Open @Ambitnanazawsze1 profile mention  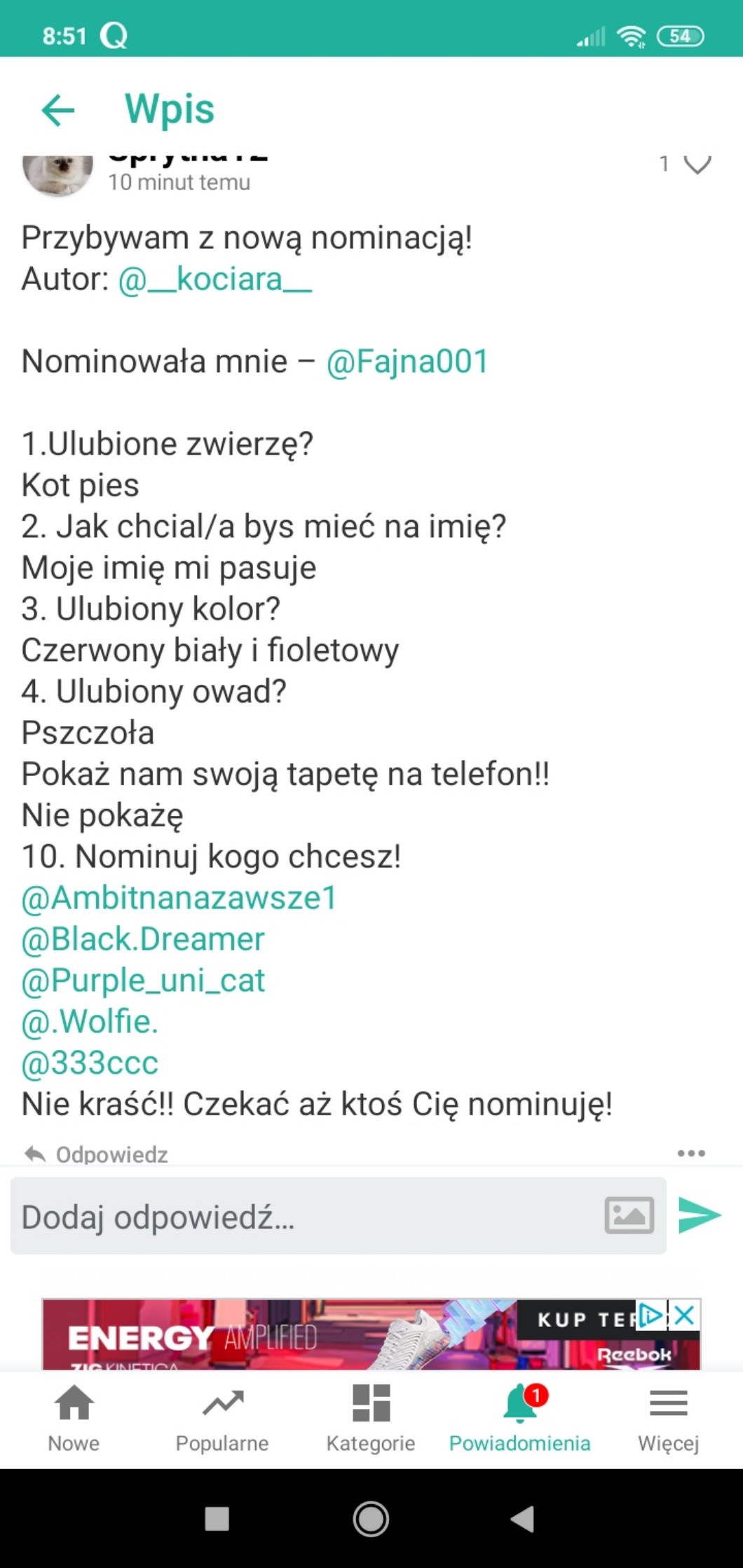coord(179,898)
